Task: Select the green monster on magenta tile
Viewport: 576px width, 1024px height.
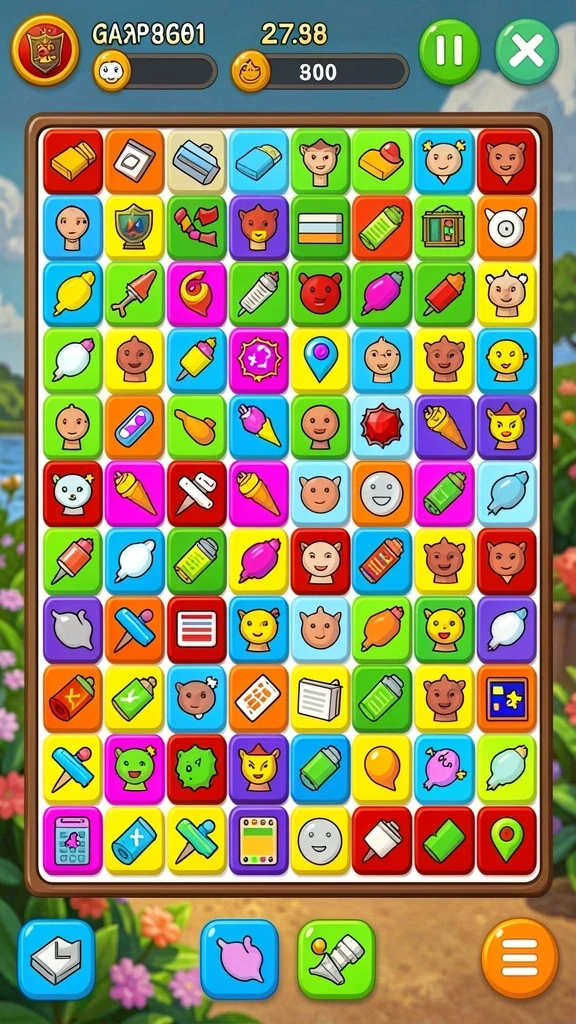Action: tap(135, 768)
